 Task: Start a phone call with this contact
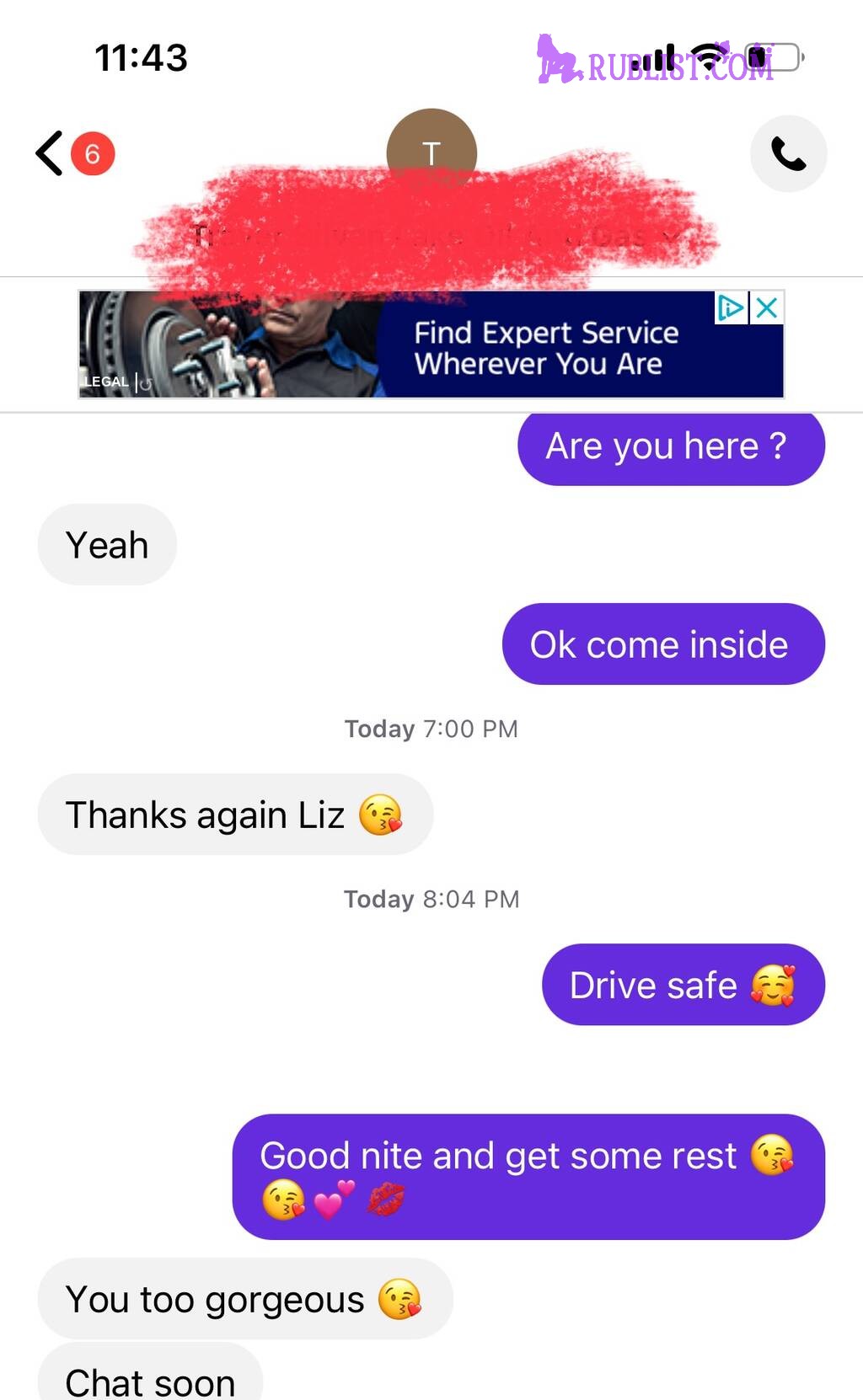pos(788,153)
